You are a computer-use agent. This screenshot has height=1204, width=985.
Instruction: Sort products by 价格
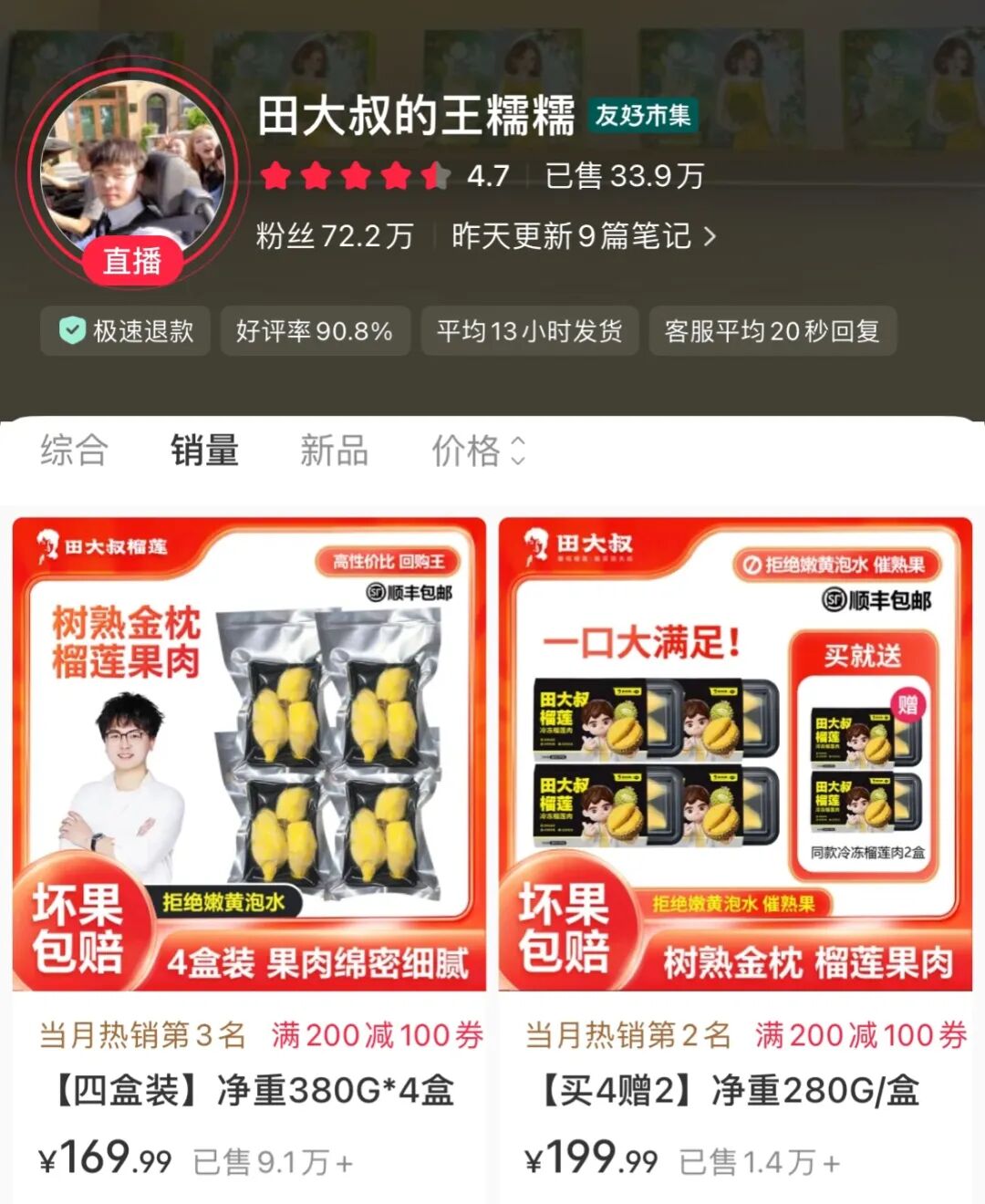(x=478, y=451)
